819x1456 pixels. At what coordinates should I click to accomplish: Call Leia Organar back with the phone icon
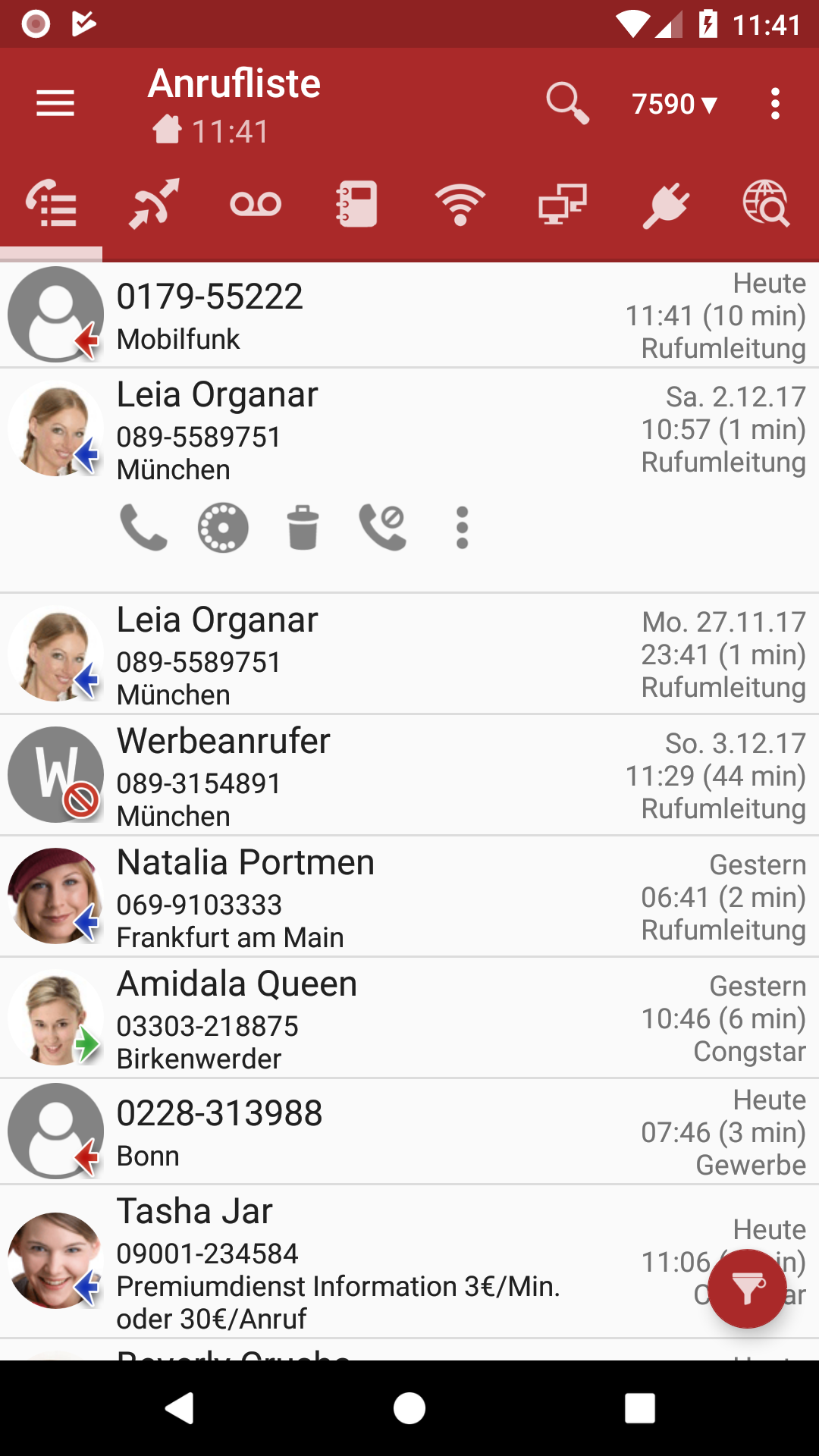click(143, 527)
